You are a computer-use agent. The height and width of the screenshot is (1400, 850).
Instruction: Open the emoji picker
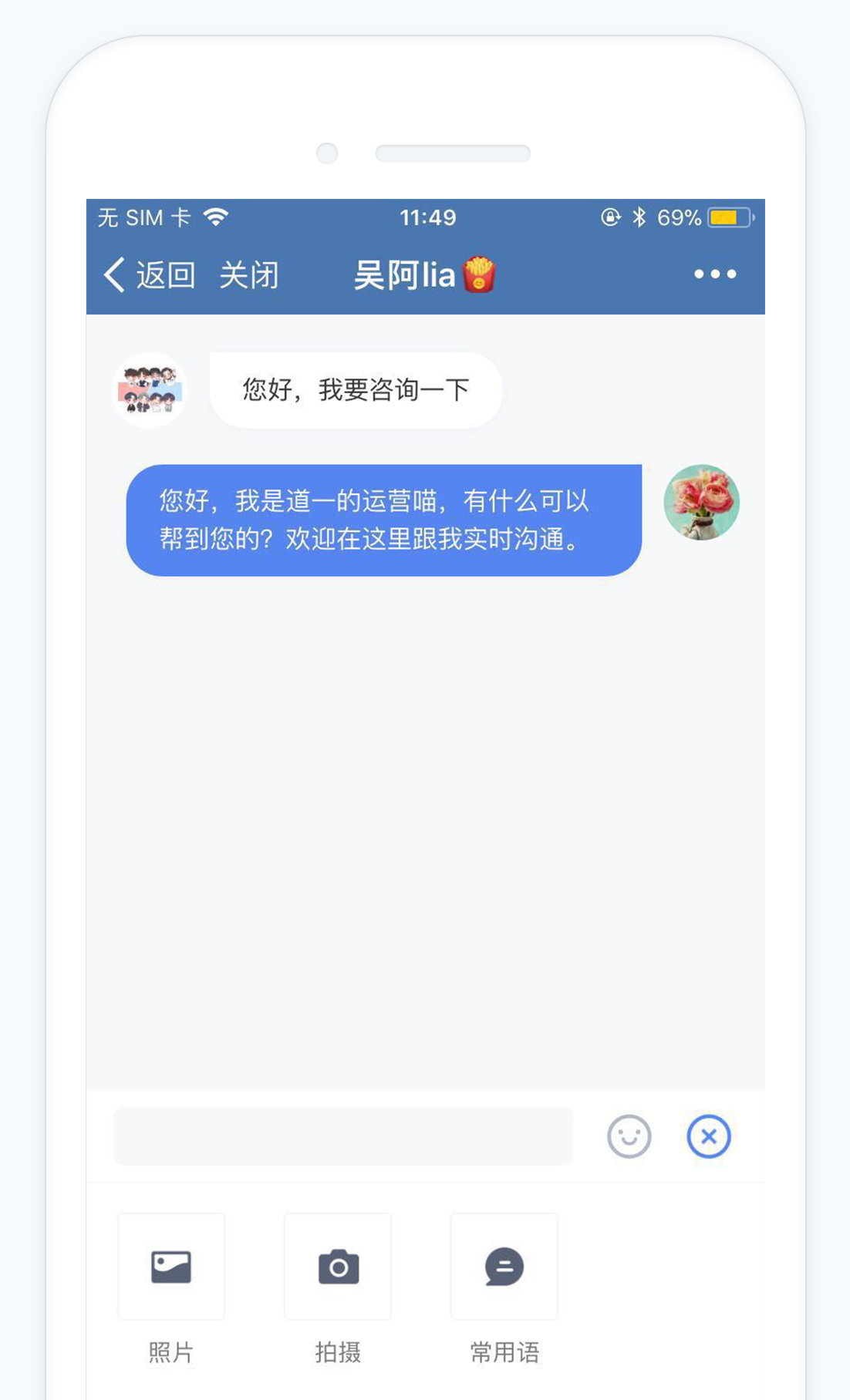pyautogui.click(x=629, y=1136)
